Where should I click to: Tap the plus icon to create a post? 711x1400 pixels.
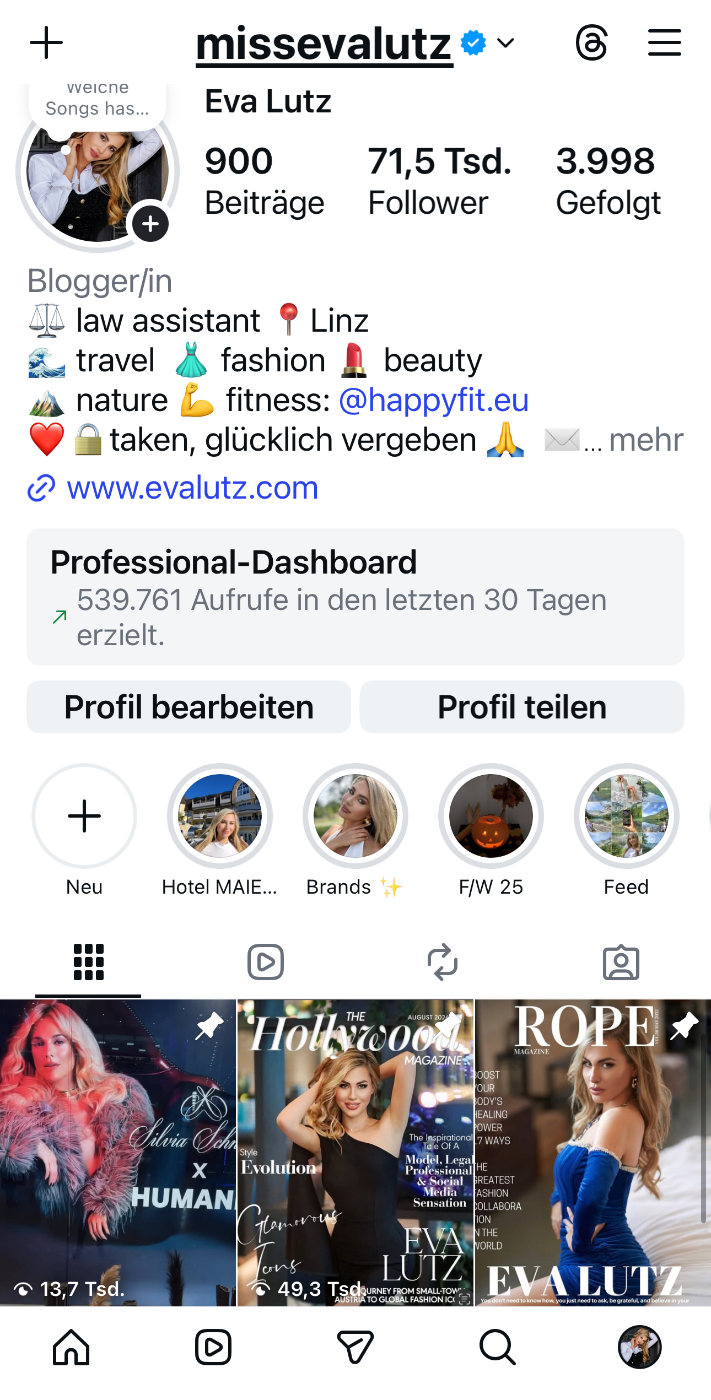pos(46,43)
